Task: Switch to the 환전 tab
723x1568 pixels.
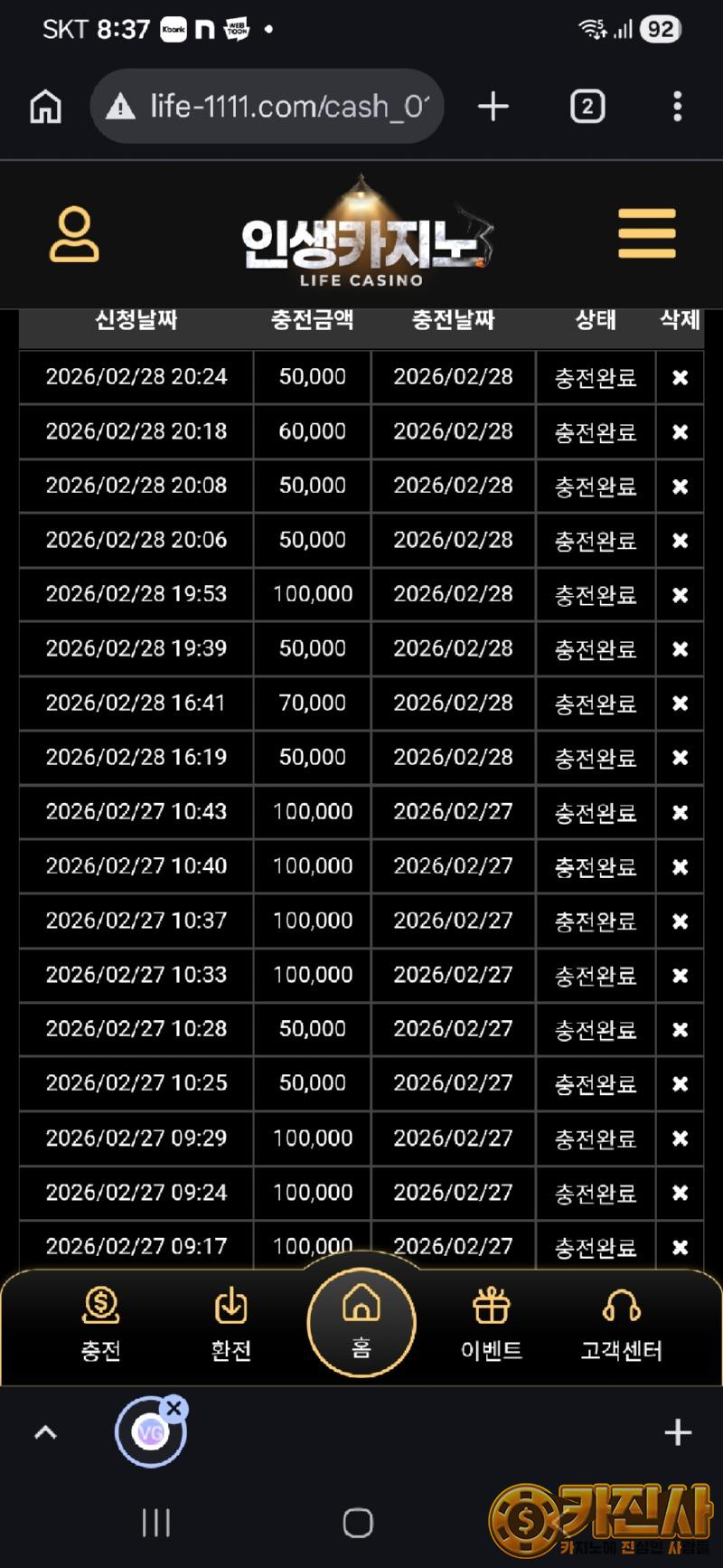Action: click(230, 1324)
